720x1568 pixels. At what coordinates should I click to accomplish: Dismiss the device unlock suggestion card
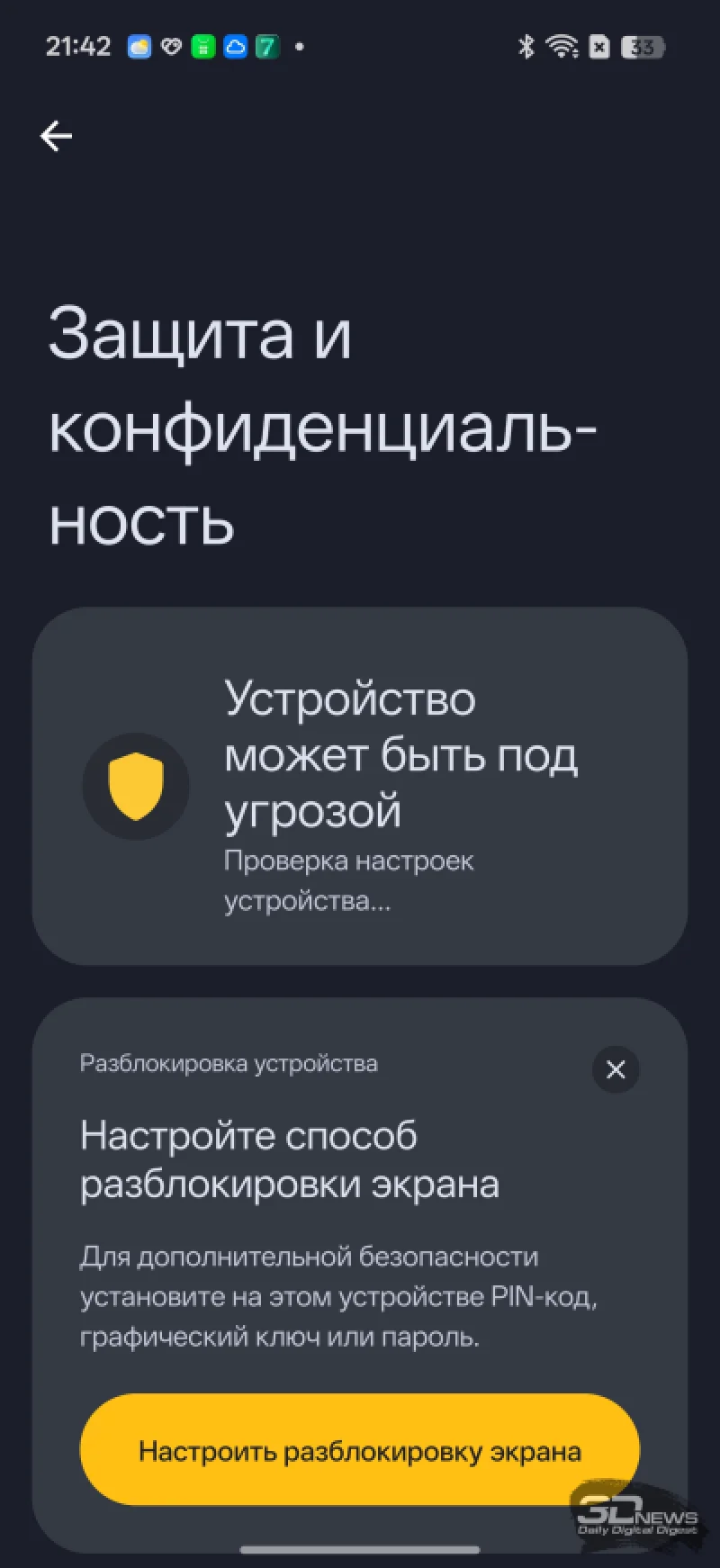[x=616, y=1069]
